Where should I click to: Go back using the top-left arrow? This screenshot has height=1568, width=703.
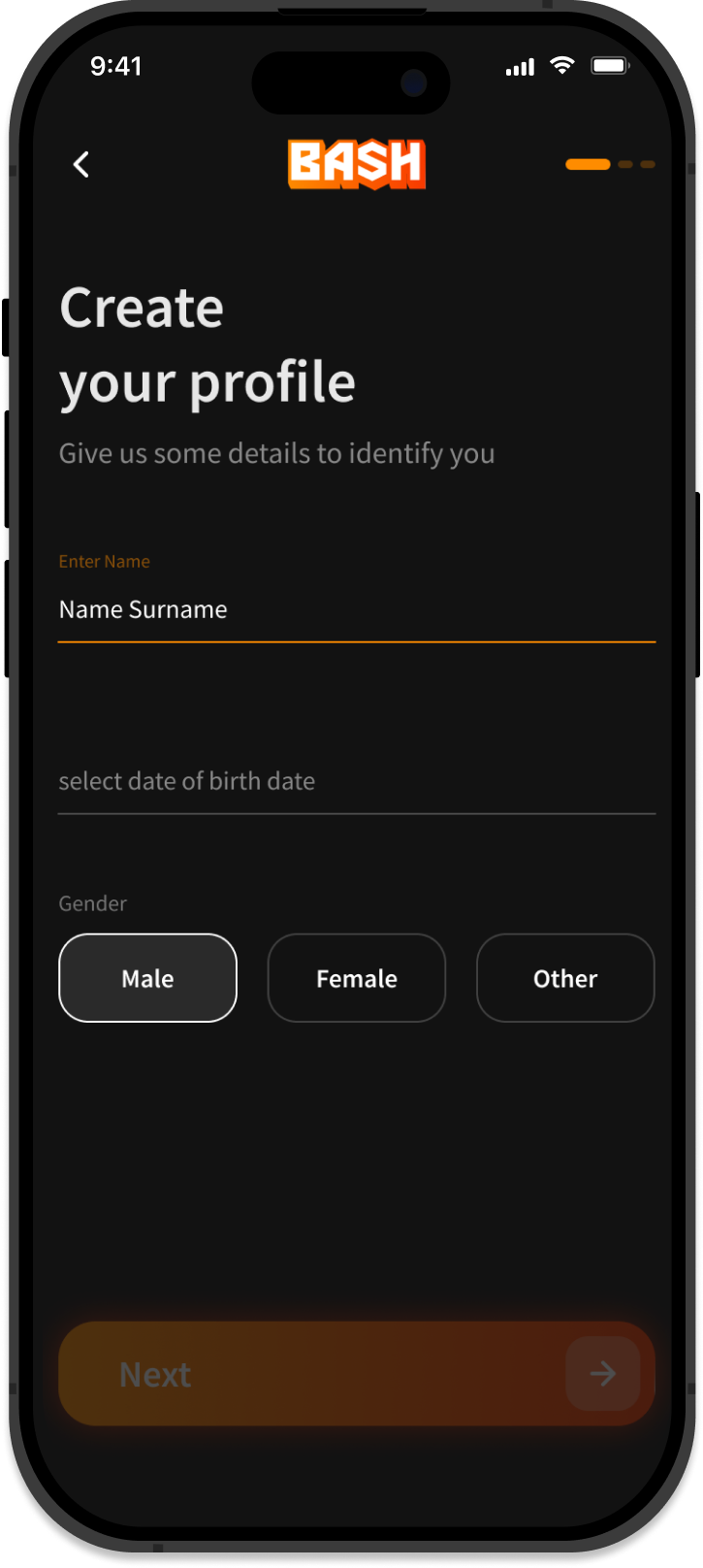click(x=81, y=165)
